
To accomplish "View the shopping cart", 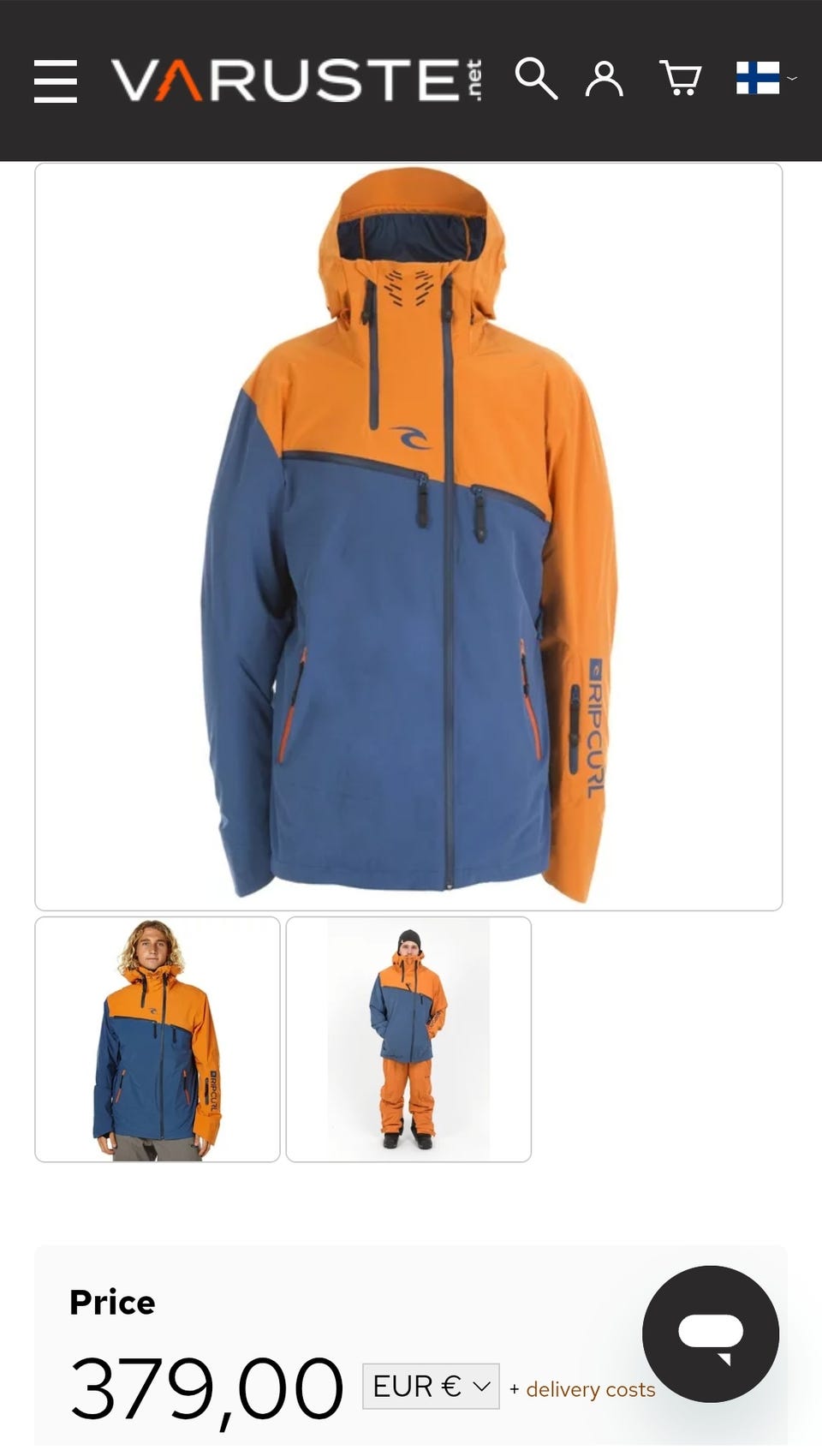I will point(681,79).
